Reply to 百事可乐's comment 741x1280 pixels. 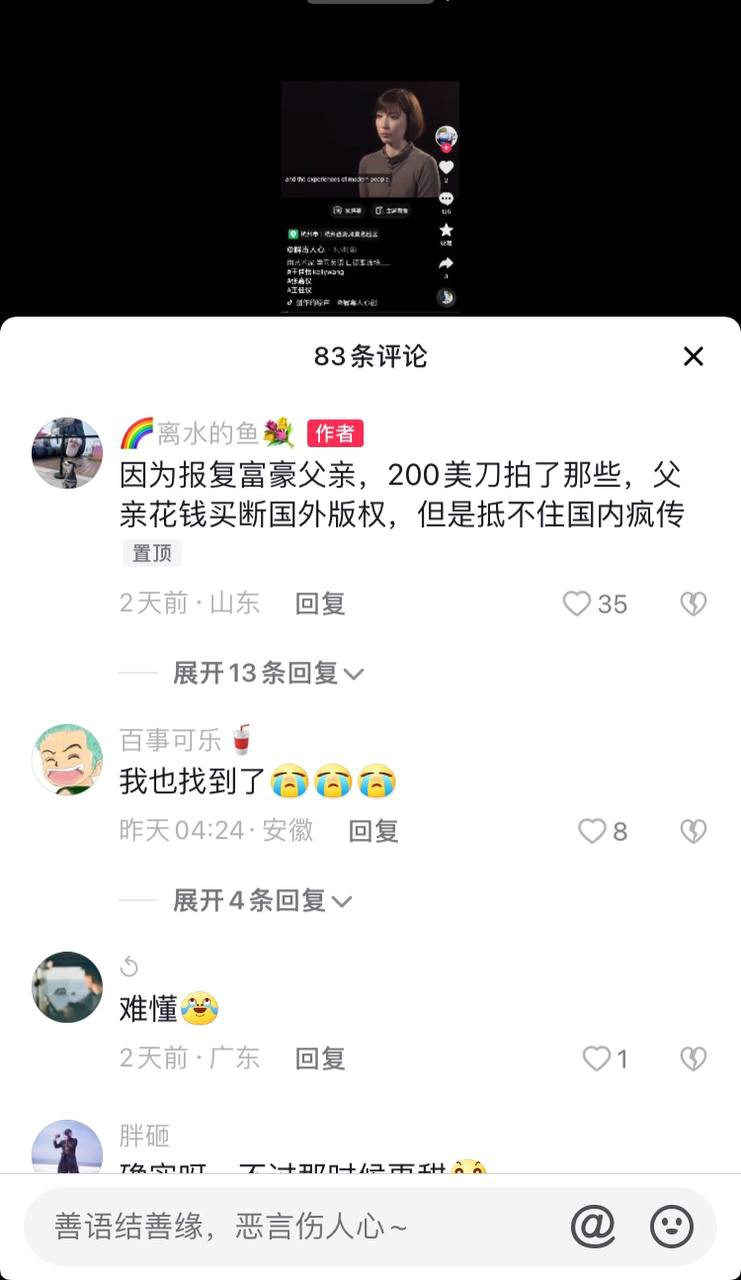point(373,831)
